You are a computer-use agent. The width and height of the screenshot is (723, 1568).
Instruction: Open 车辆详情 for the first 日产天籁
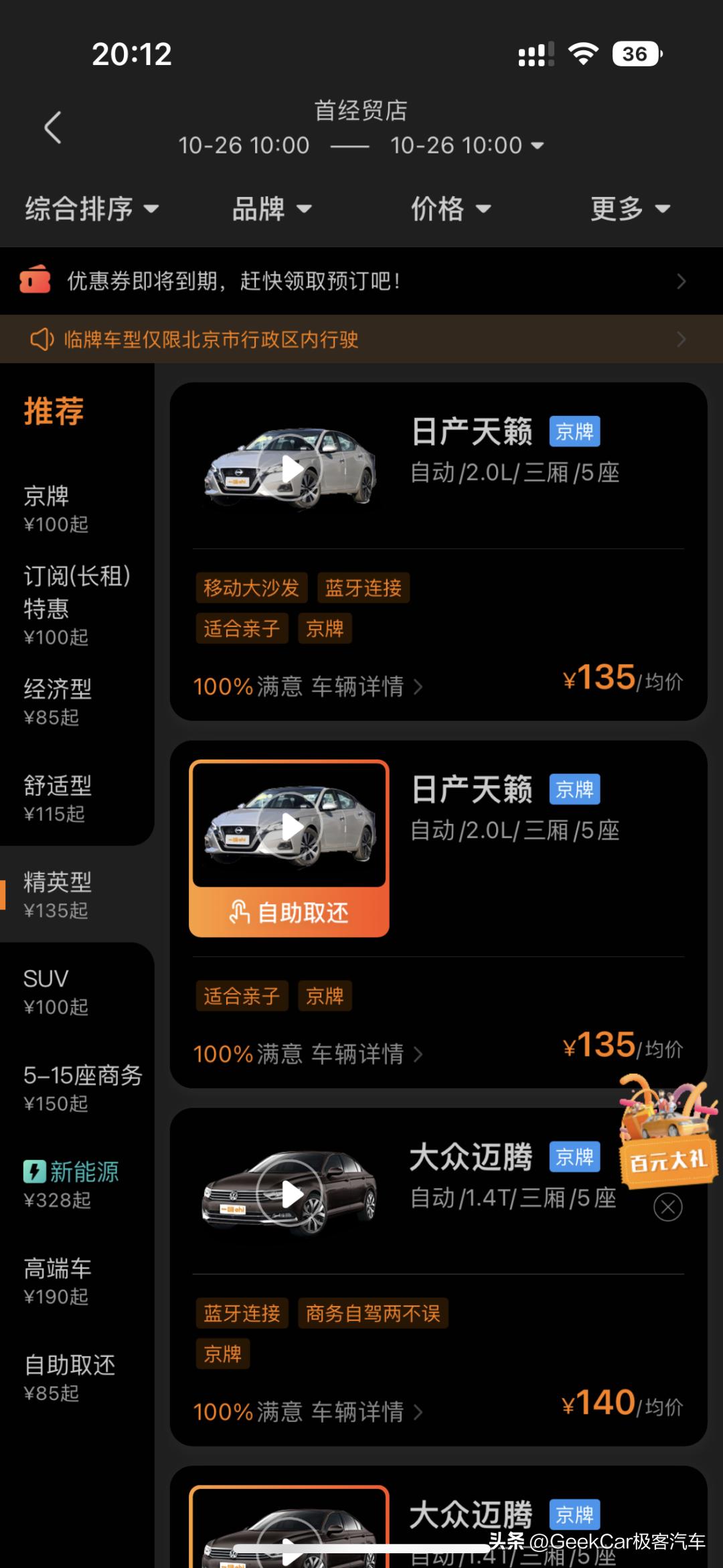click(358, 685)
